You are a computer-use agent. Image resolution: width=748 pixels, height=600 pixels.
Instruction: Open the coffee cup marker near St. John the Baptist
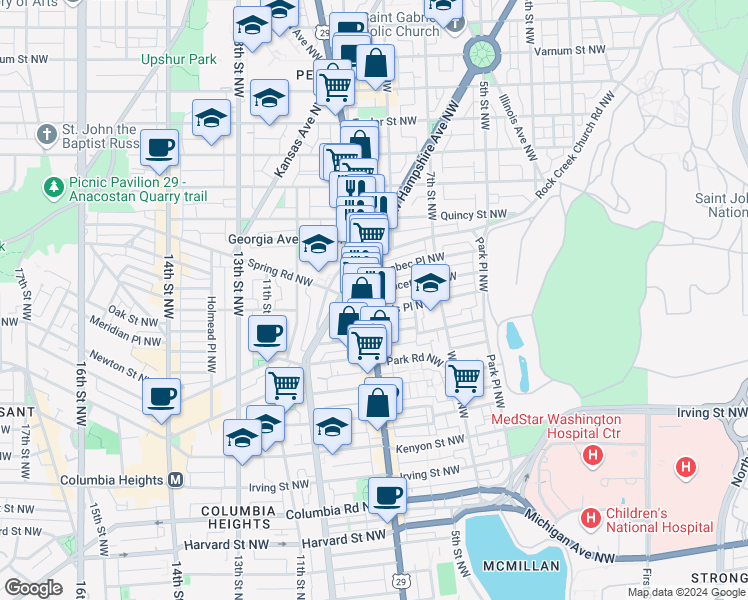tap(160, 151)
